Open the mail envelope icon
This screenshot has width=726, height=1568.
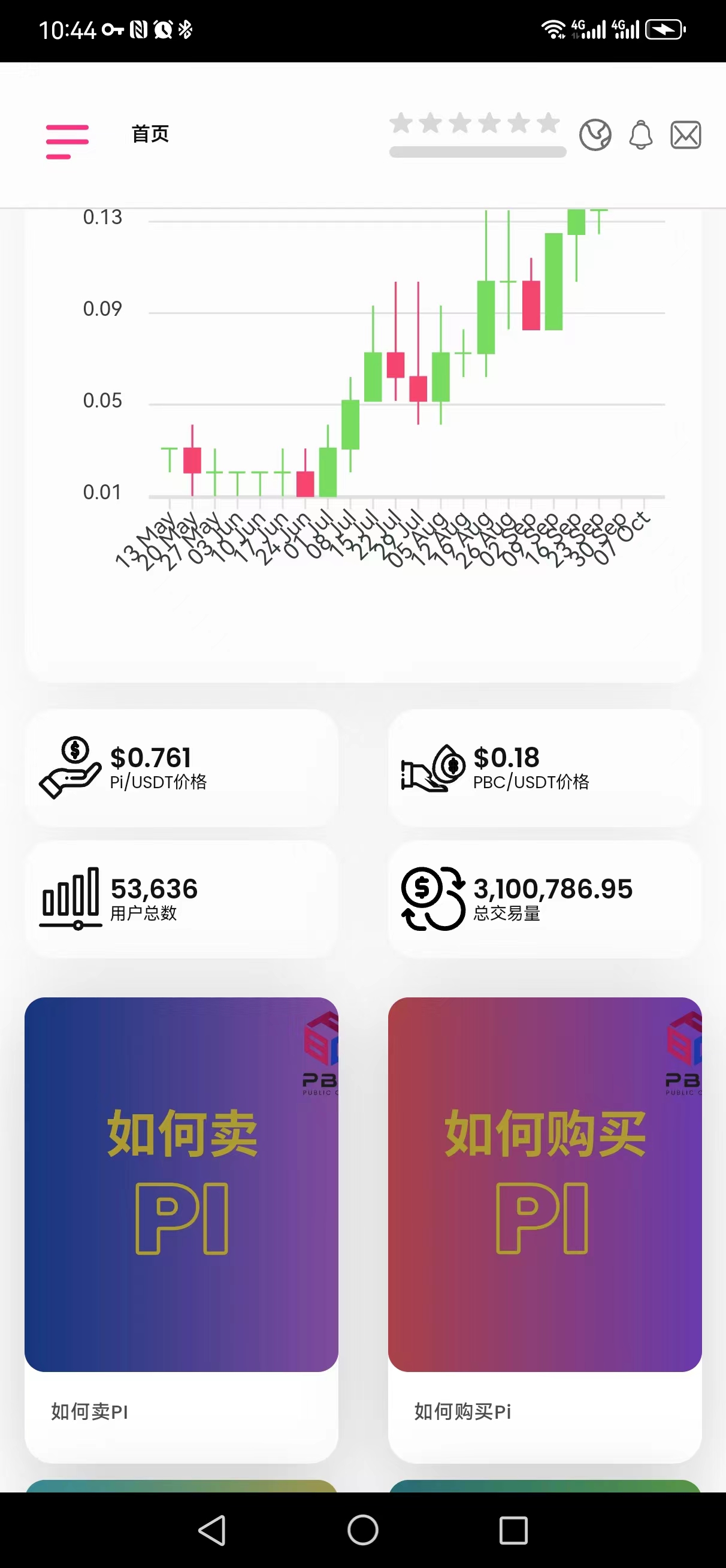pyautogui.click(x=685, y=135)
